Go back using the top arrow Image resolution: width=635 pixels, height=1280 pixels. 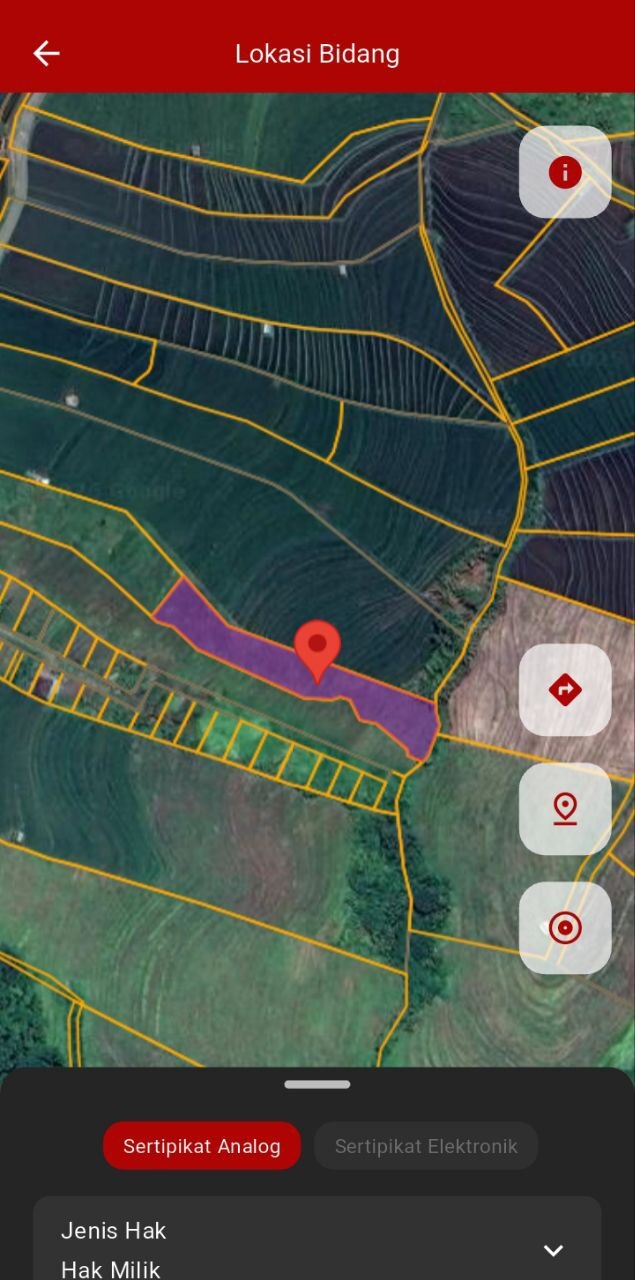[x=46, y=54]
